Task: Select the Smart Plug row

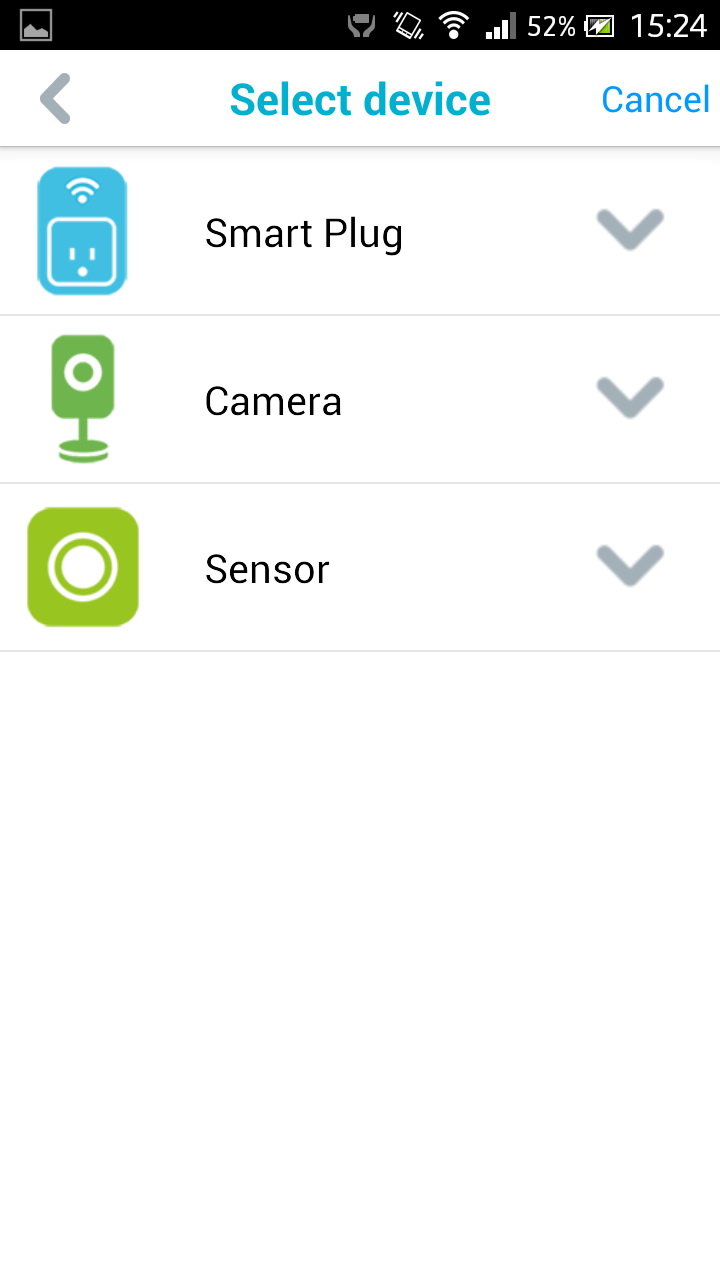Action: [304, 233]
